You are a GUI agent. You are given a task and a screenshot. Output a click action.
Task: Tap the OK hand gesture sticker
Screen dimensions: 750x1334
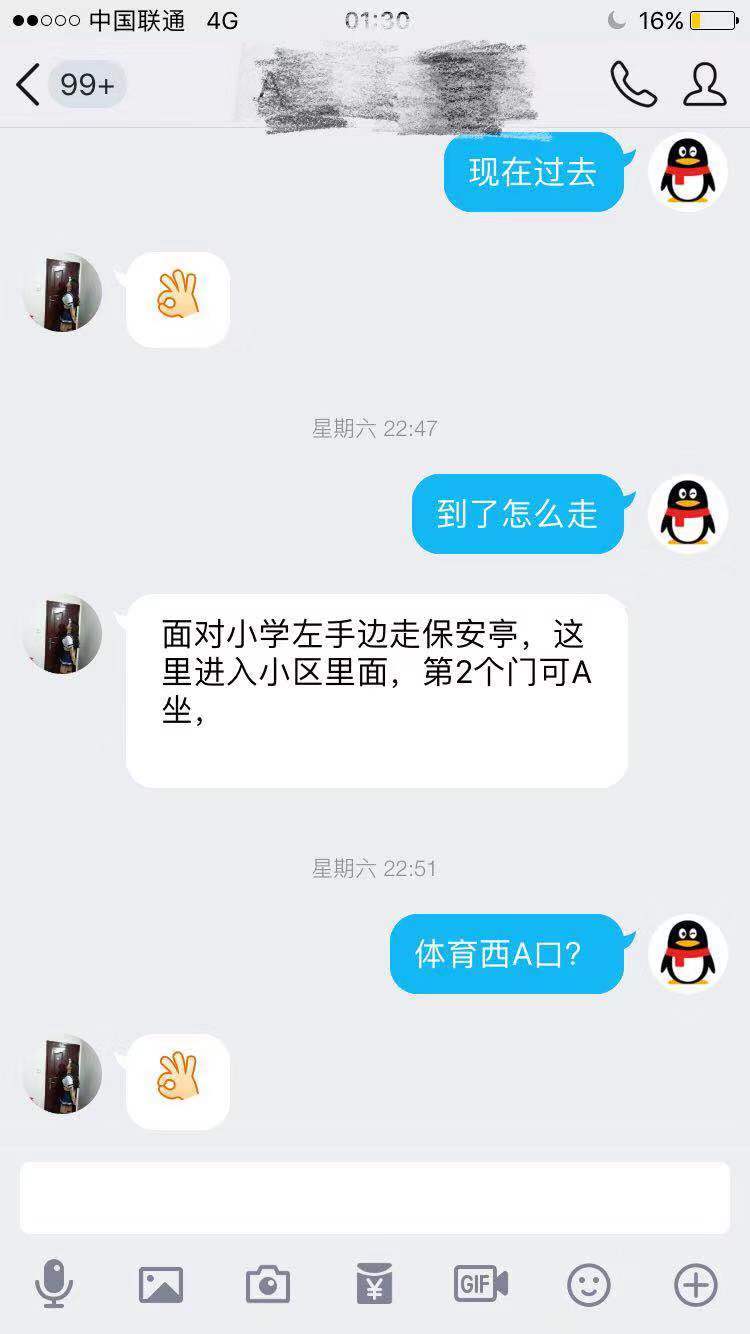(x=177, y=299)
